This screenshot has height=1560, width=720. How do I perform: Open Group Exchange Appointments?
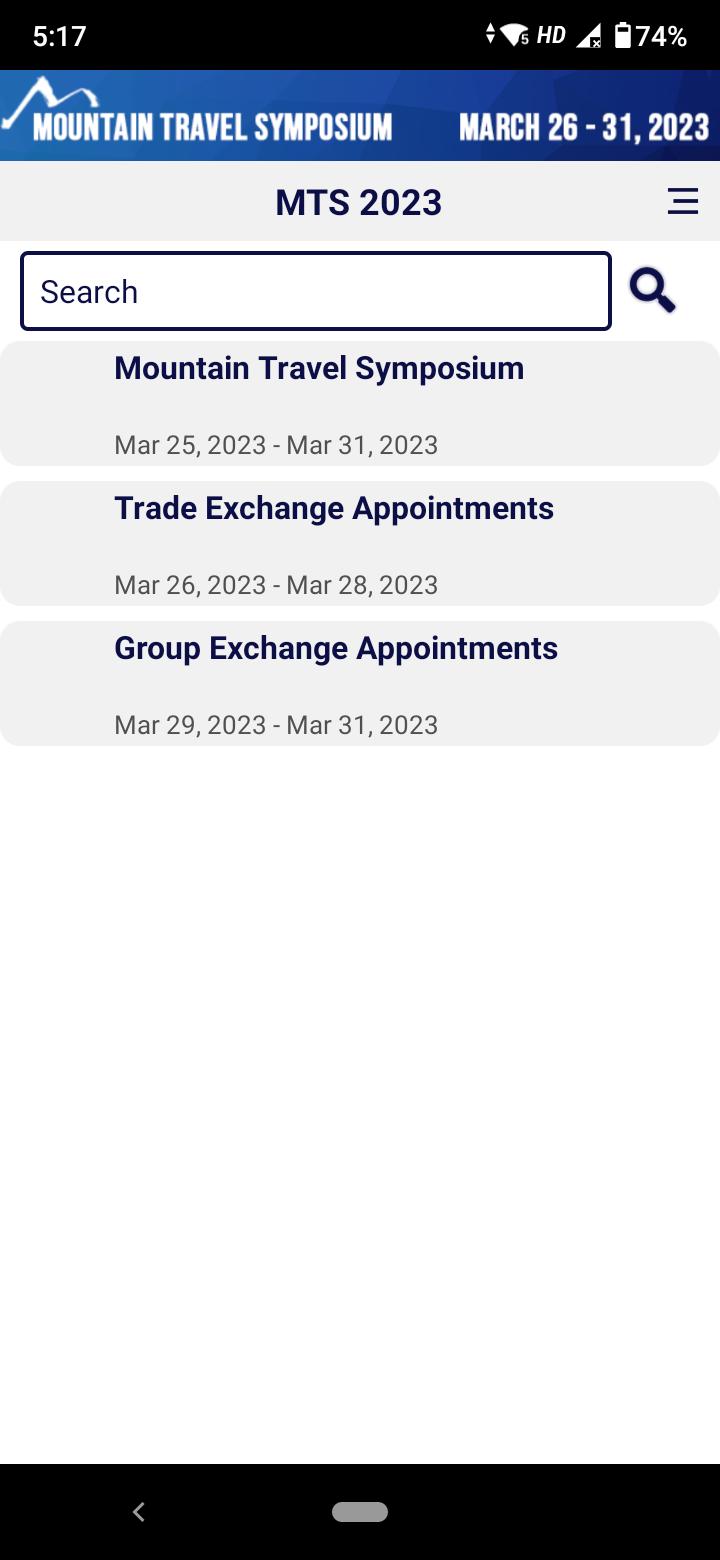tap(360, 684)
